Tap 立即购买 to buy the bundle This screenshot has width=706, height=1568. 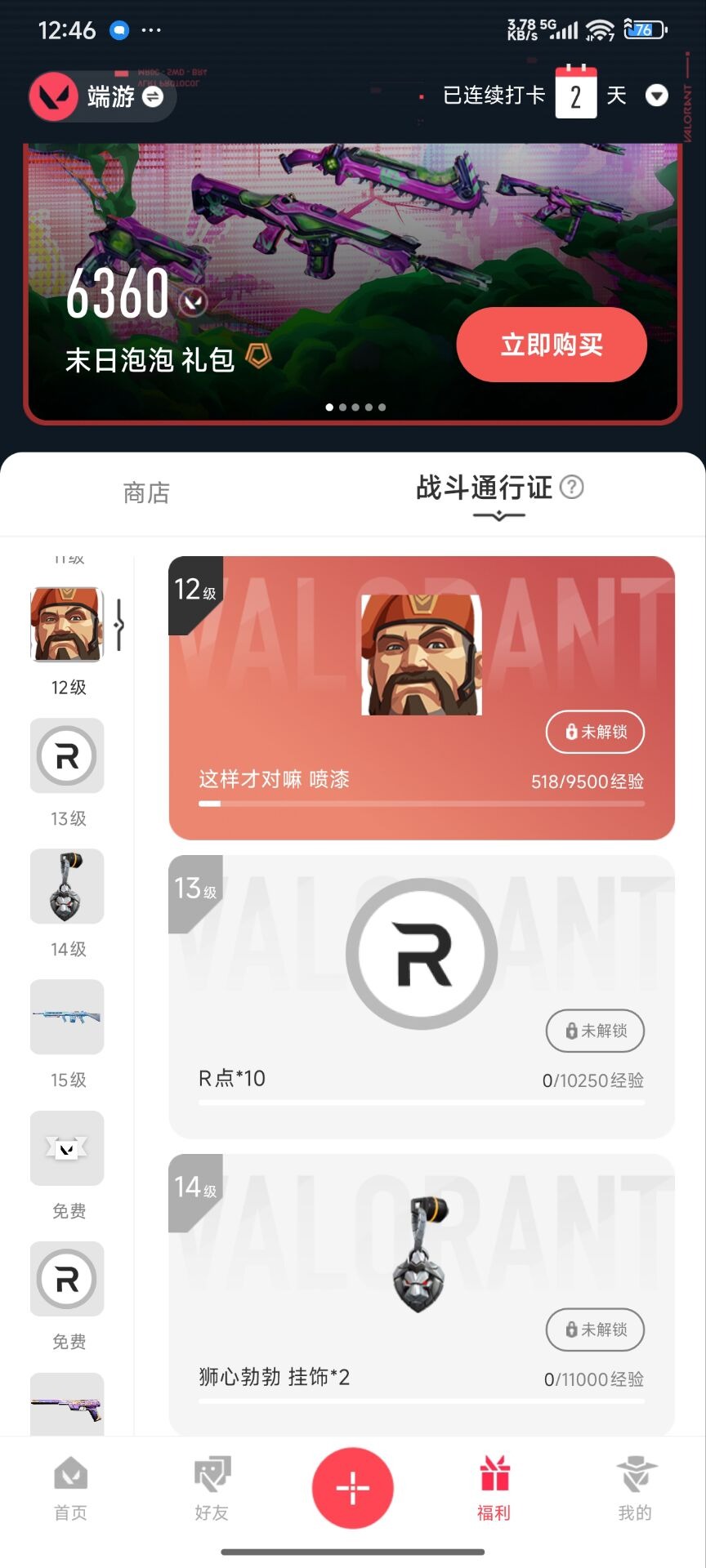(552, 345)
